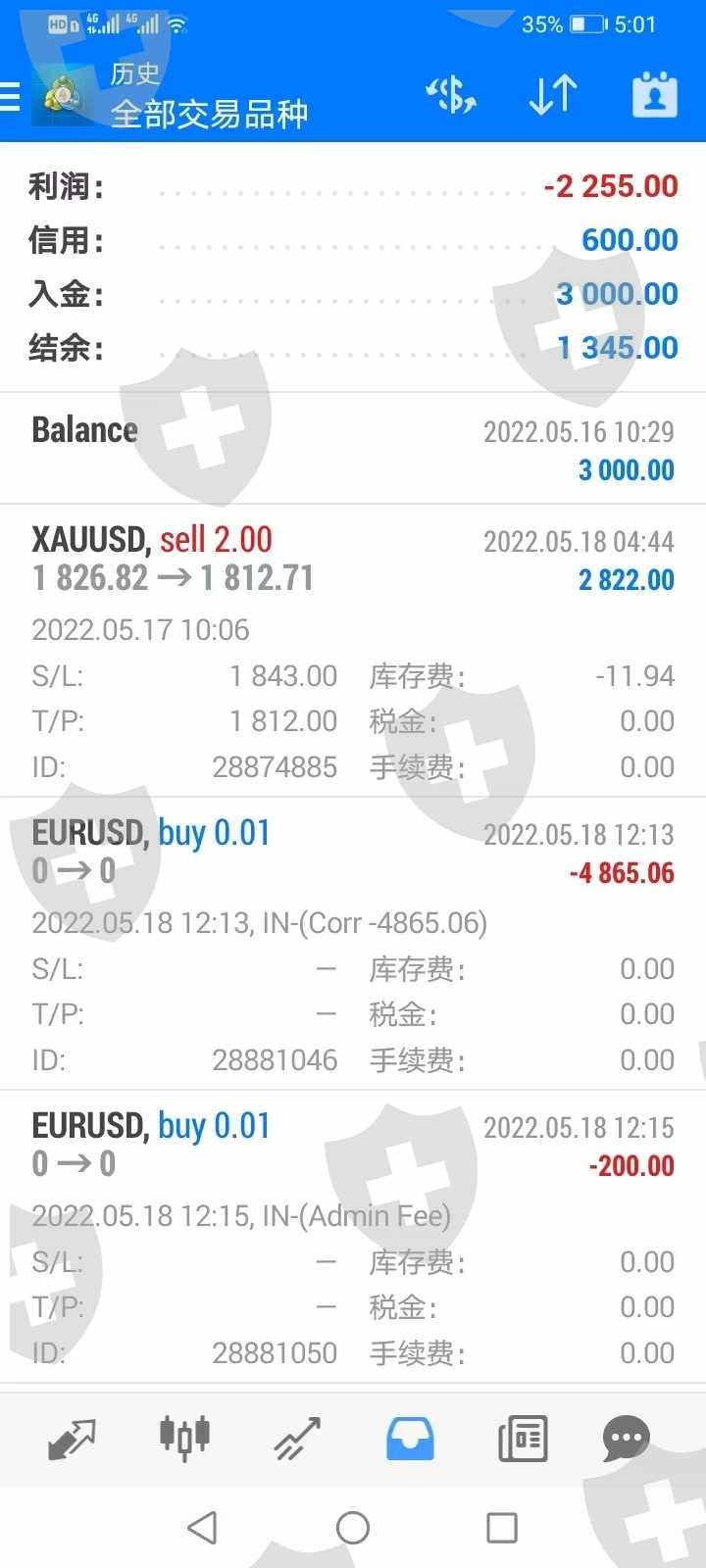Open the chat messages tab
This screenshot has height=1568, width=706.
coord(626,1439)
